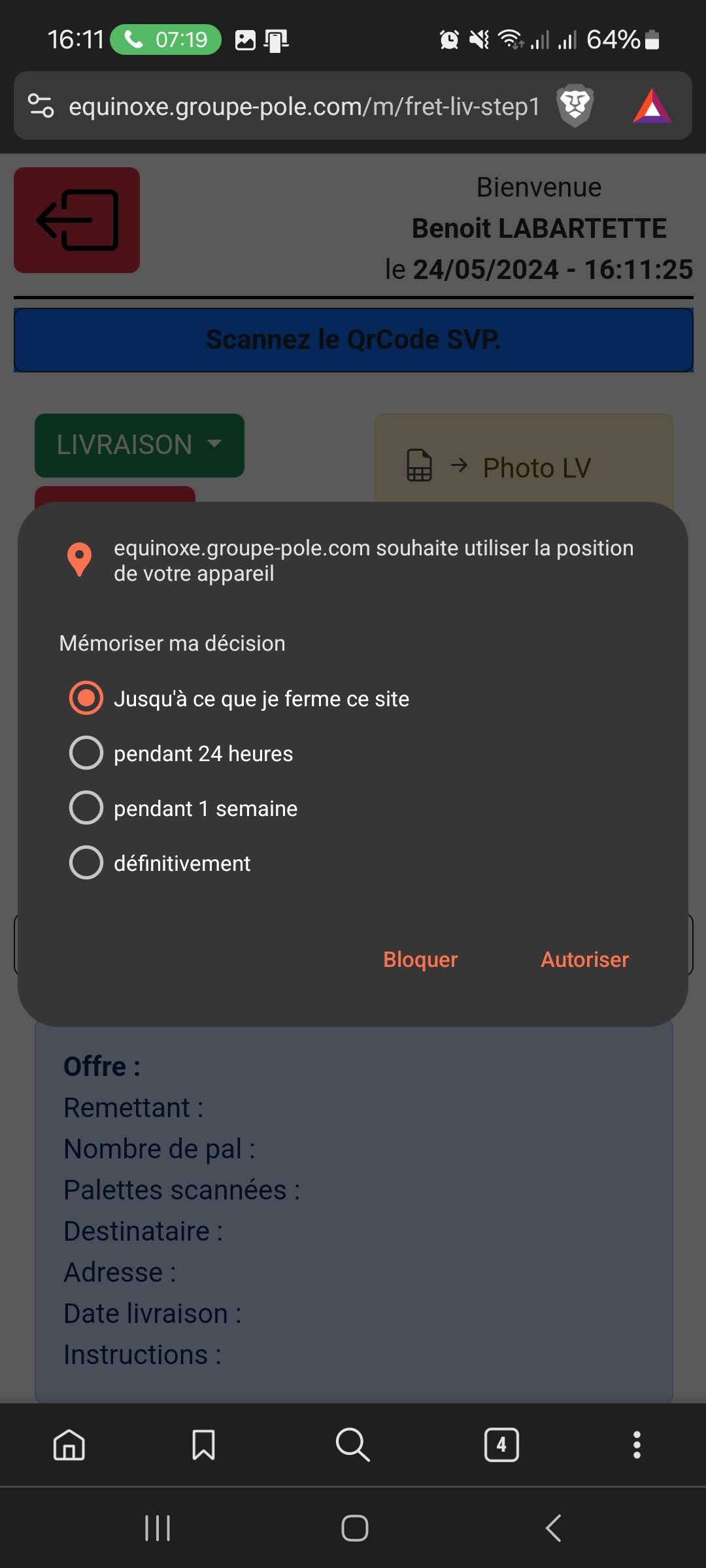Open site settings icon in address bar
Screen dimensions: 706x1568
point(41,106)
